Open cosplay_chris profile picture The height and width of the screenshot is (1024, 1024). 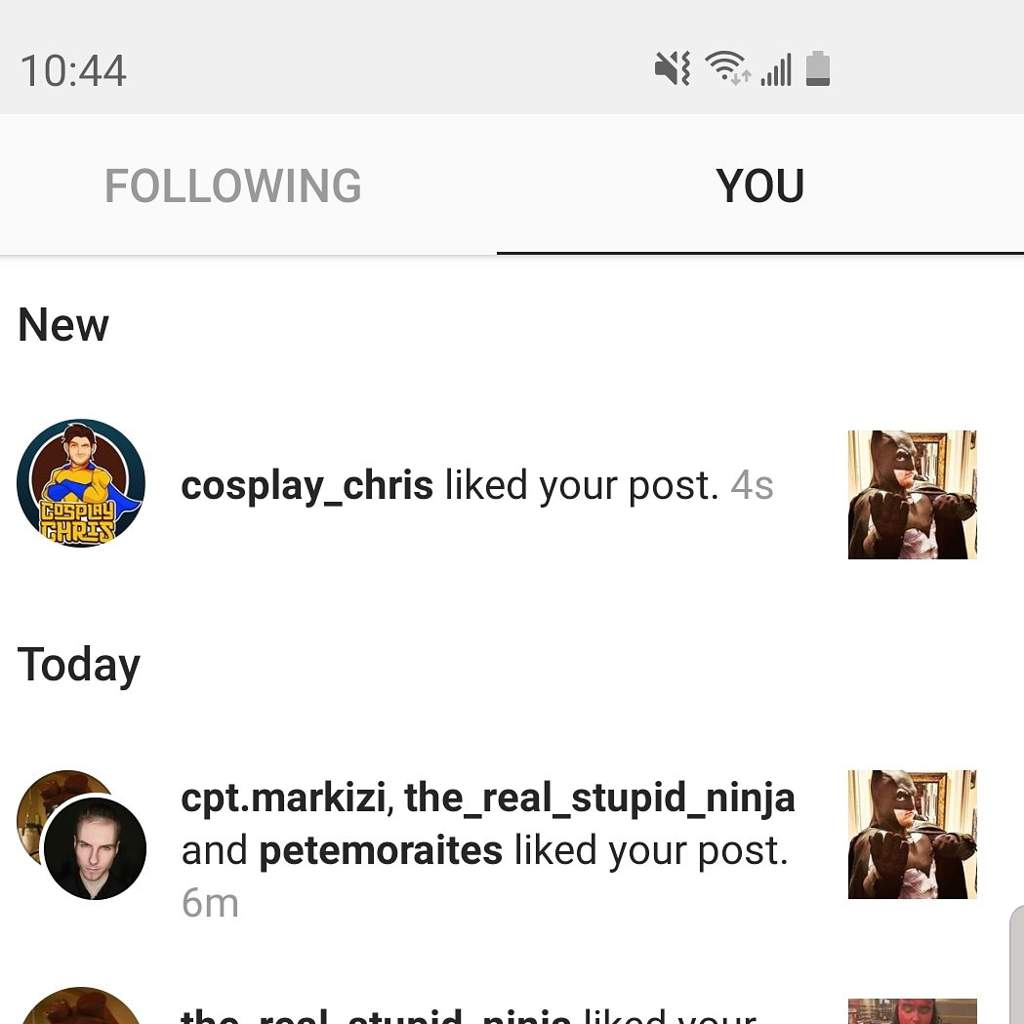click(x=81, y=484)
